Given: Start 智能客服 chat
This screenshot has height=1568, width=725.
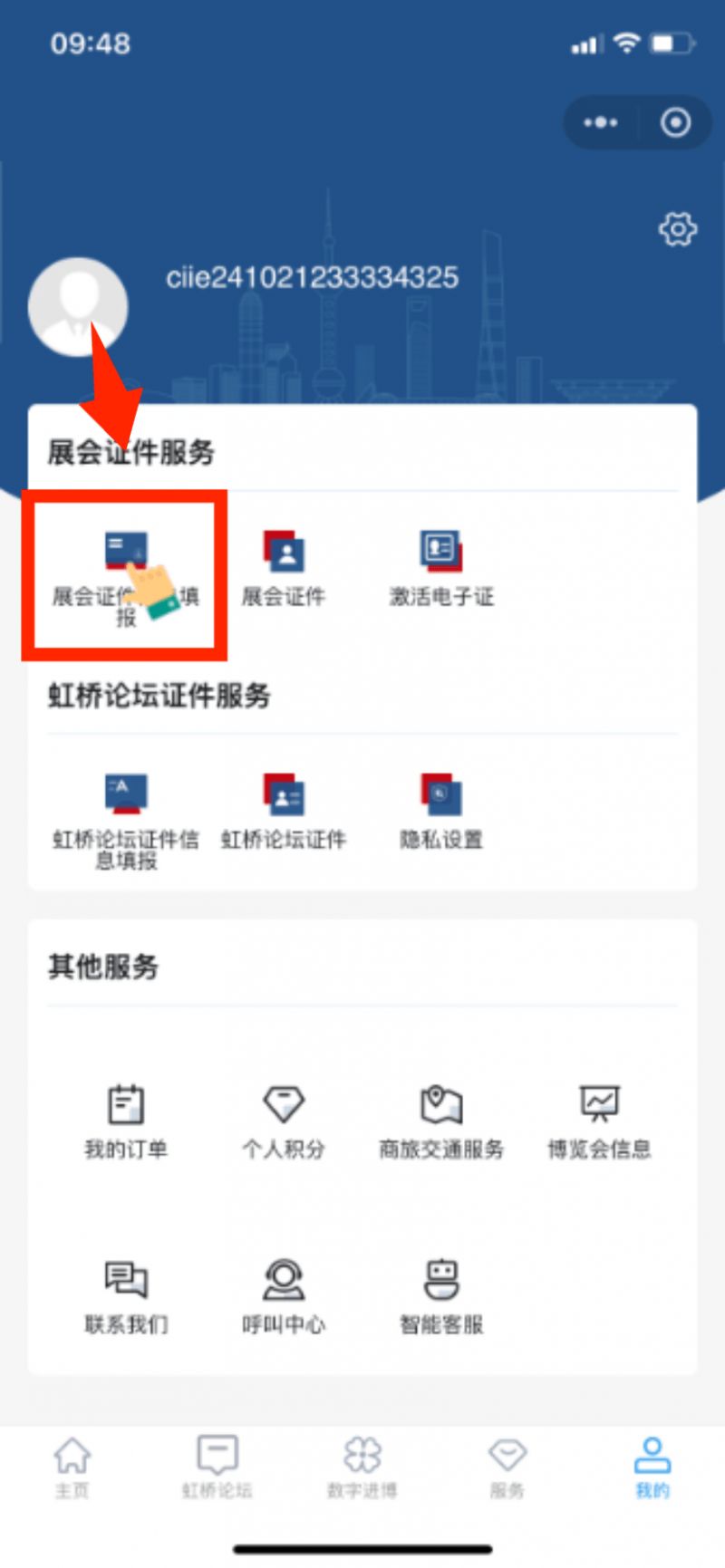Looking at the screenshot, I should (441, 1295).
